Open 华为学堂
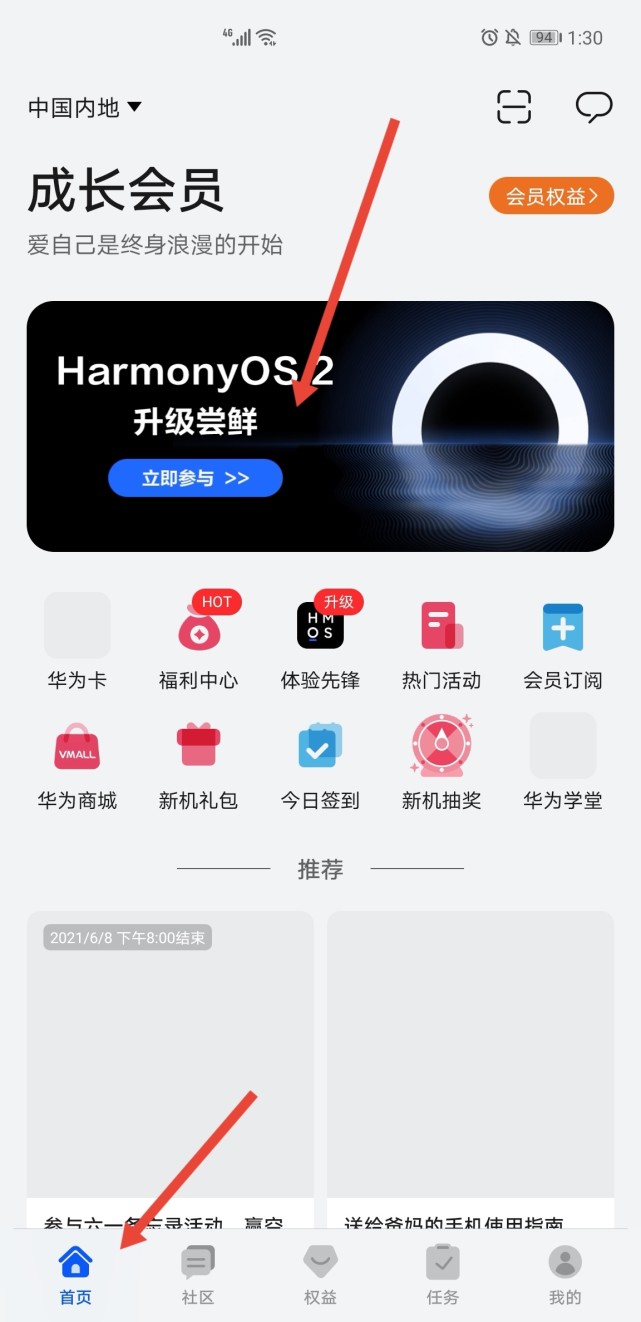Viewport: 641px width, 1322px height. 563,762
